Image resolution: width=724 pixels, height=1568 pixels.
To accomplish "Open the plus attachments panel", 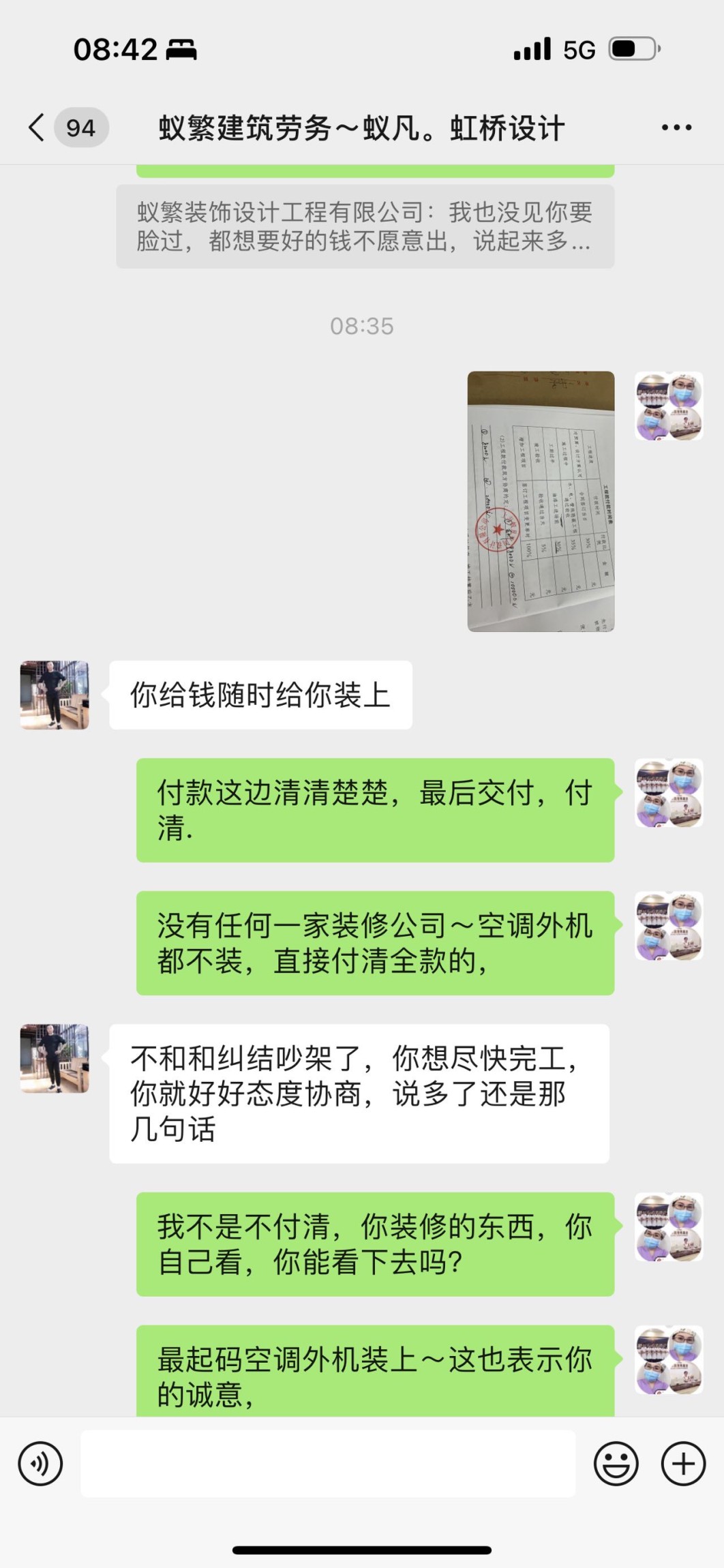I will pos(683,1463).
